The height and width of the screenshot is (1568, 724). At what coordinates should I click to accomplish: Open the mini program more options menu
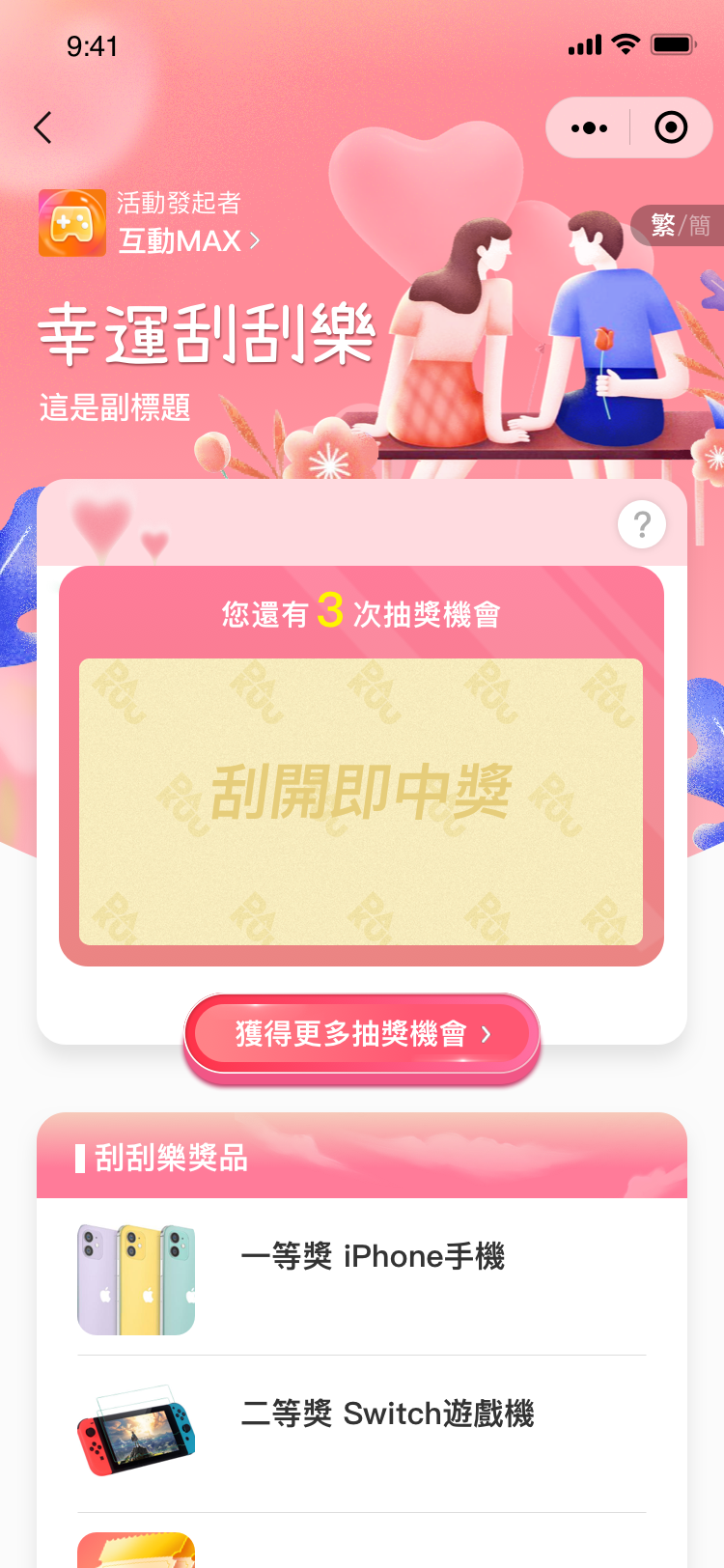(x=589, y=127)
